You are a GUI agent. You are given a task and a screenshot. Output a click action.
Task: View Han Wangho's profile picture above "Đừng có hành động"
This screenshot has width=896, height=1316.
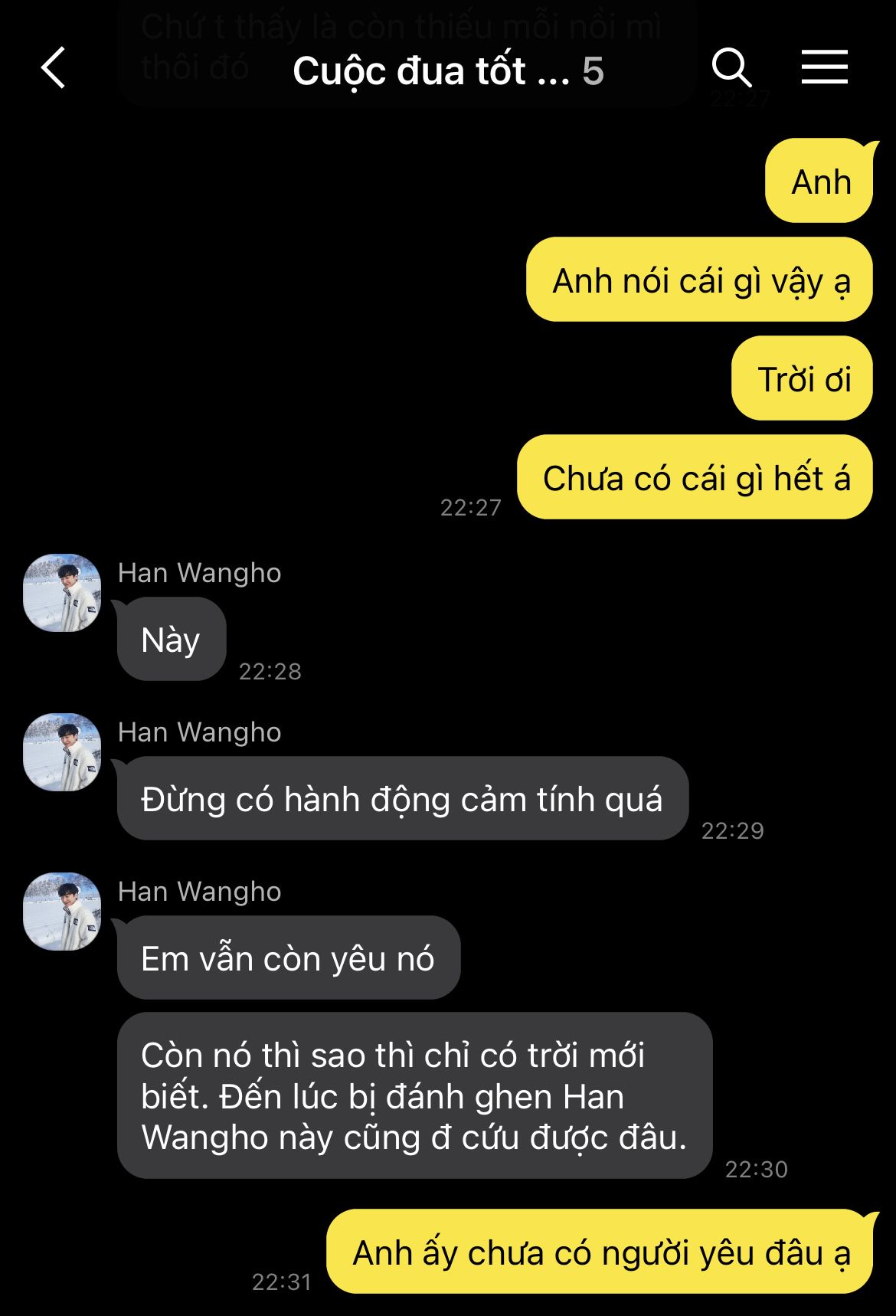point(63,752)
